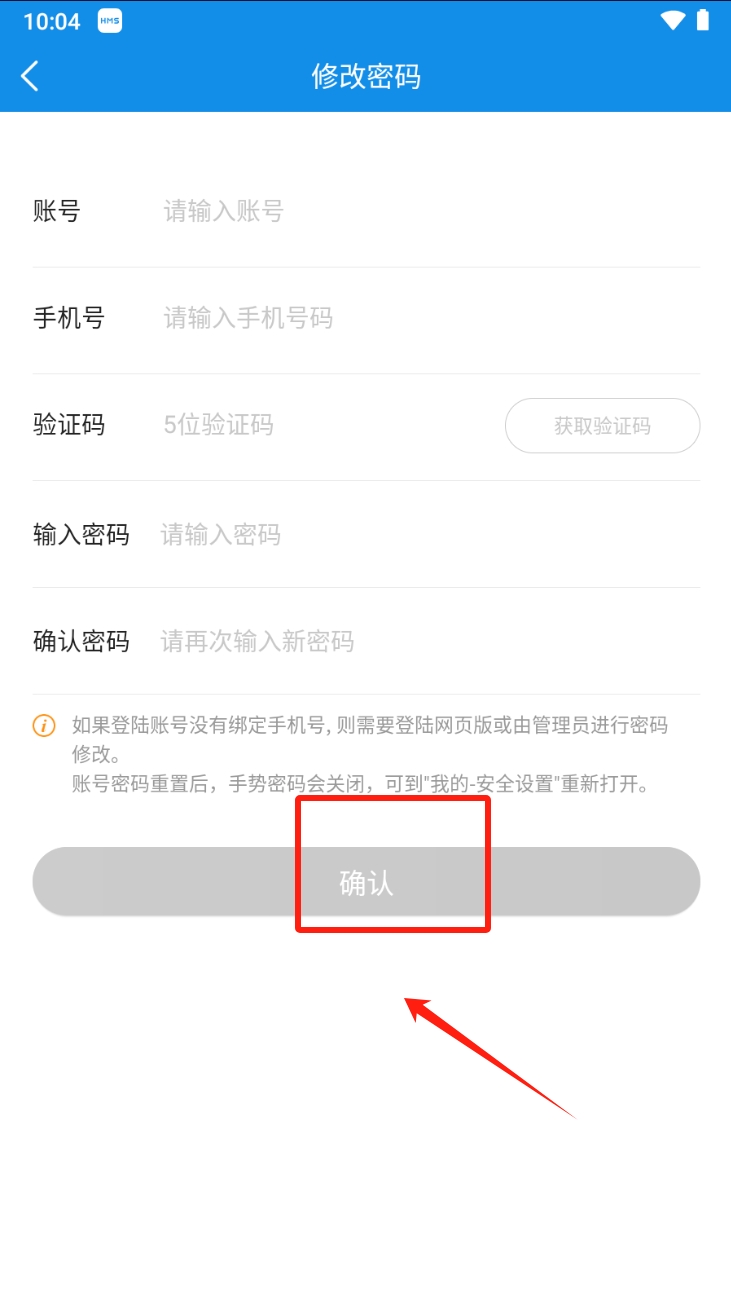Request a code with 获取验证码 button
The image size is (731, 1303).
click(602, 426)
